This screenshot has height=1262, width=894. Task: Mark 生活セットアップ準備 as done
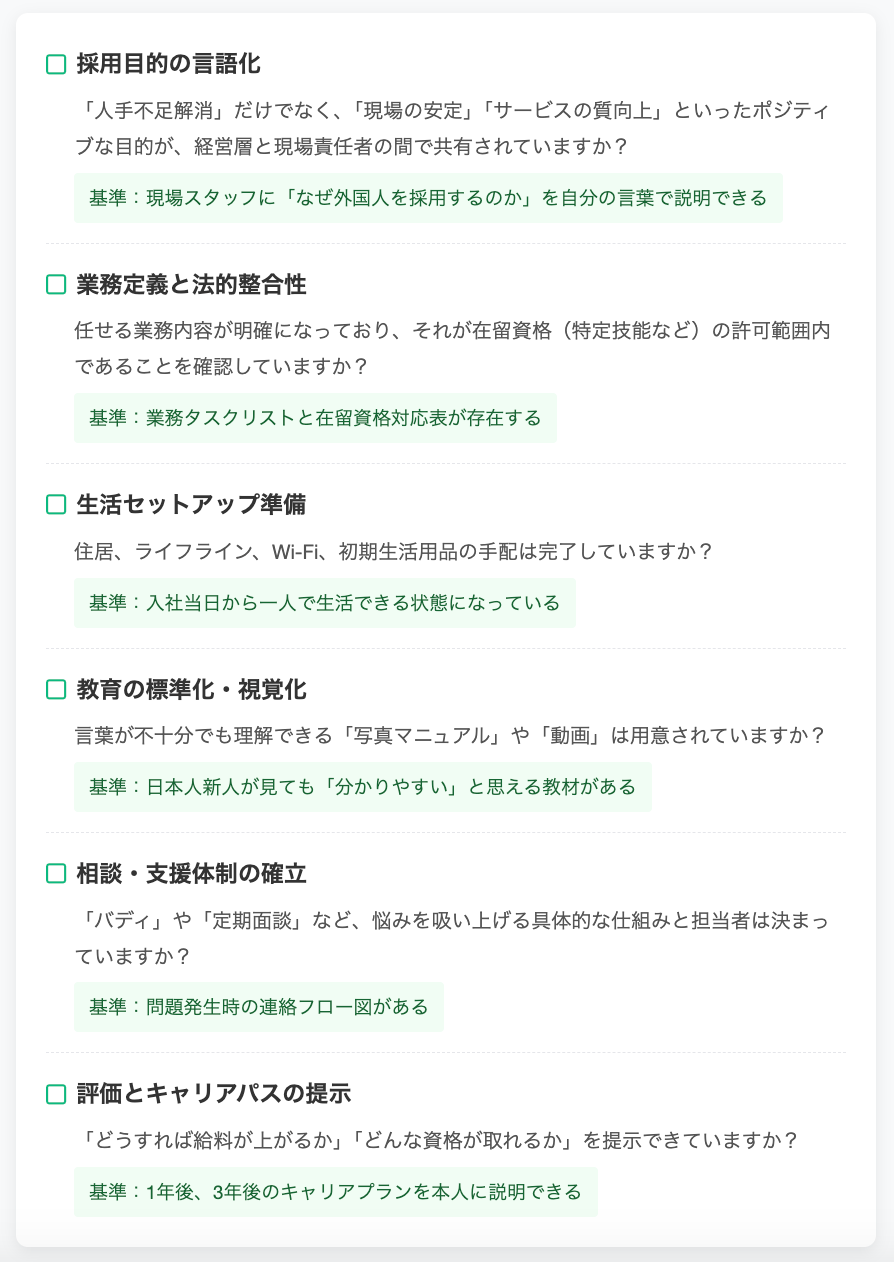tap(56, 505)
